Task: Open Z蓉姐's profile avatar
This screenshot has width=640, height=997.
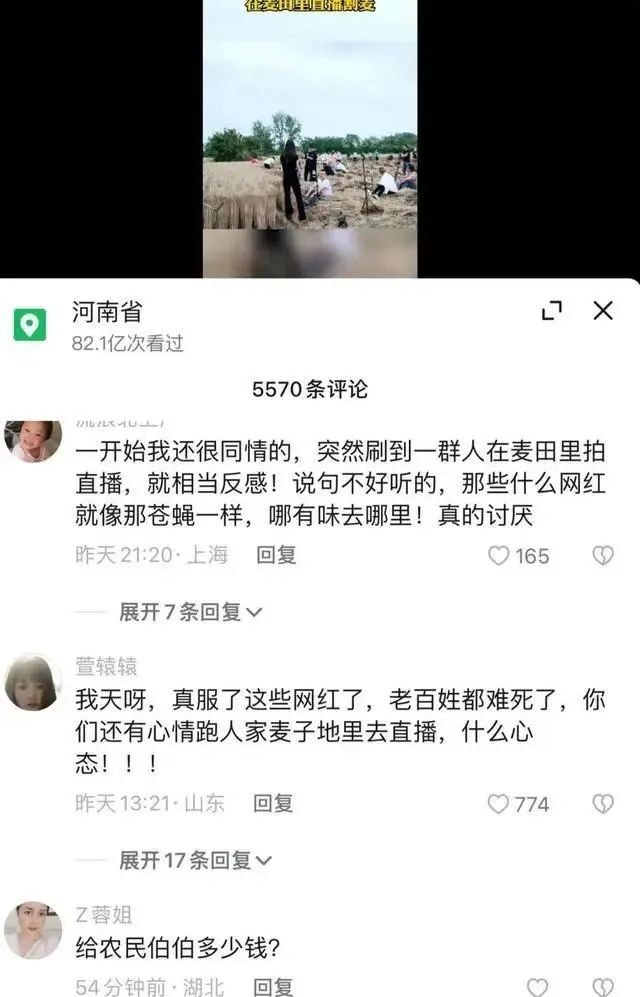Action: (32, 930)
